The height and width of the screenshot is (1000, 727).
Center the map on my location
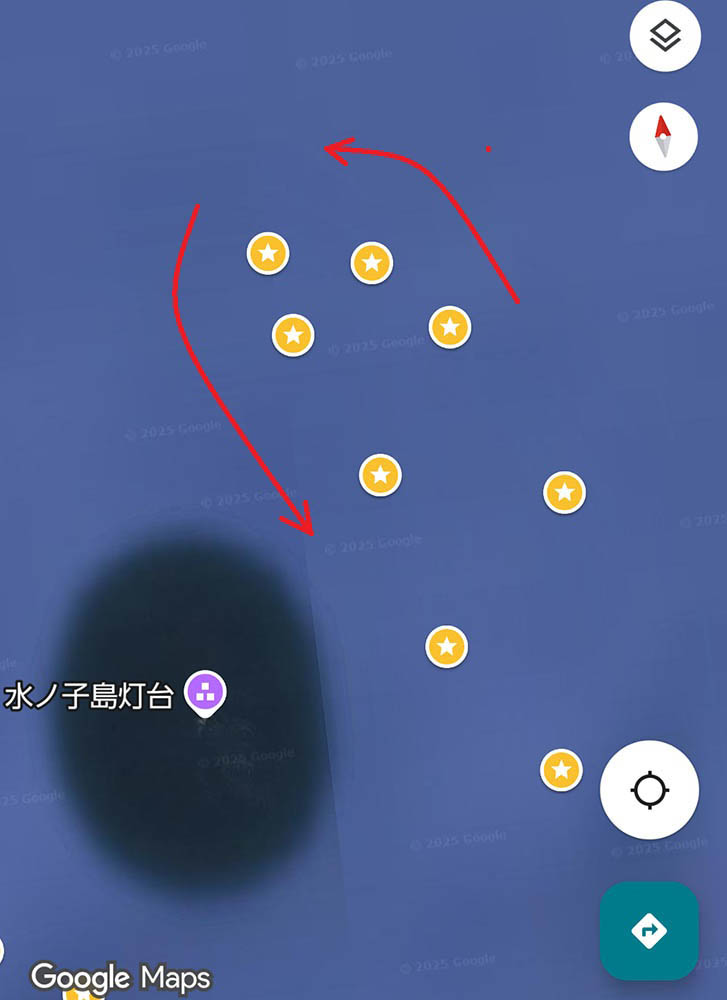coord(649,790)
